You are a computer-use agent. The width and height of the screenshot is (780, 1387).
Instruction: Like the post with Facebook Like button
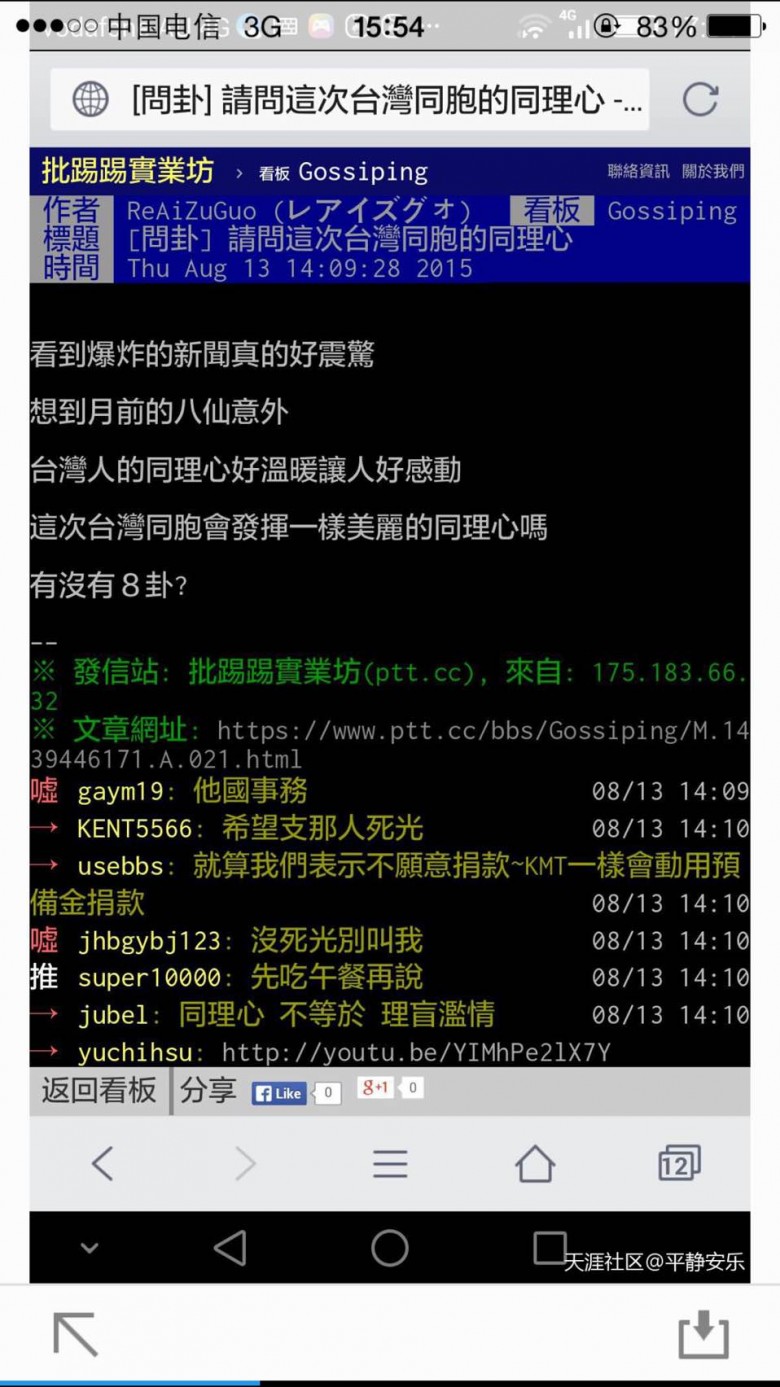[x=279, y=1093]
